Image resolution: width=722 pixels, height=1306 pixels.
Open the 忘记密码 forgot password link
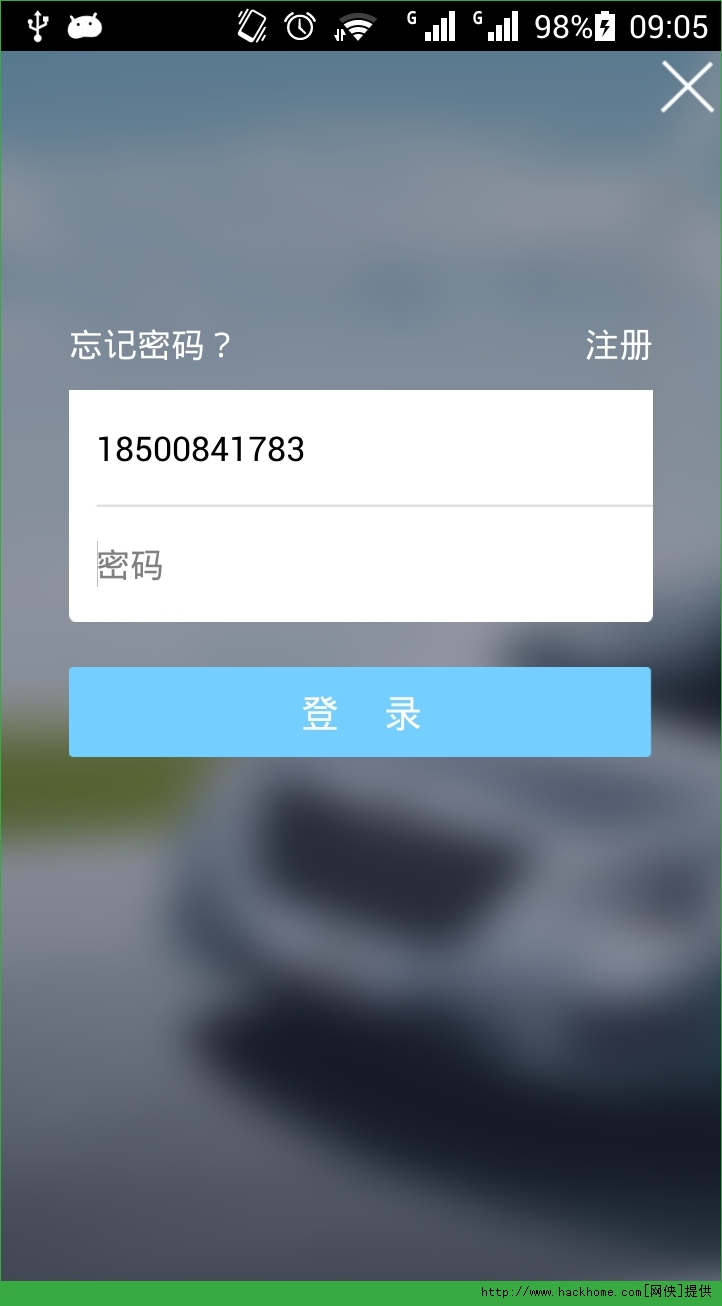(x=150, y=346)
